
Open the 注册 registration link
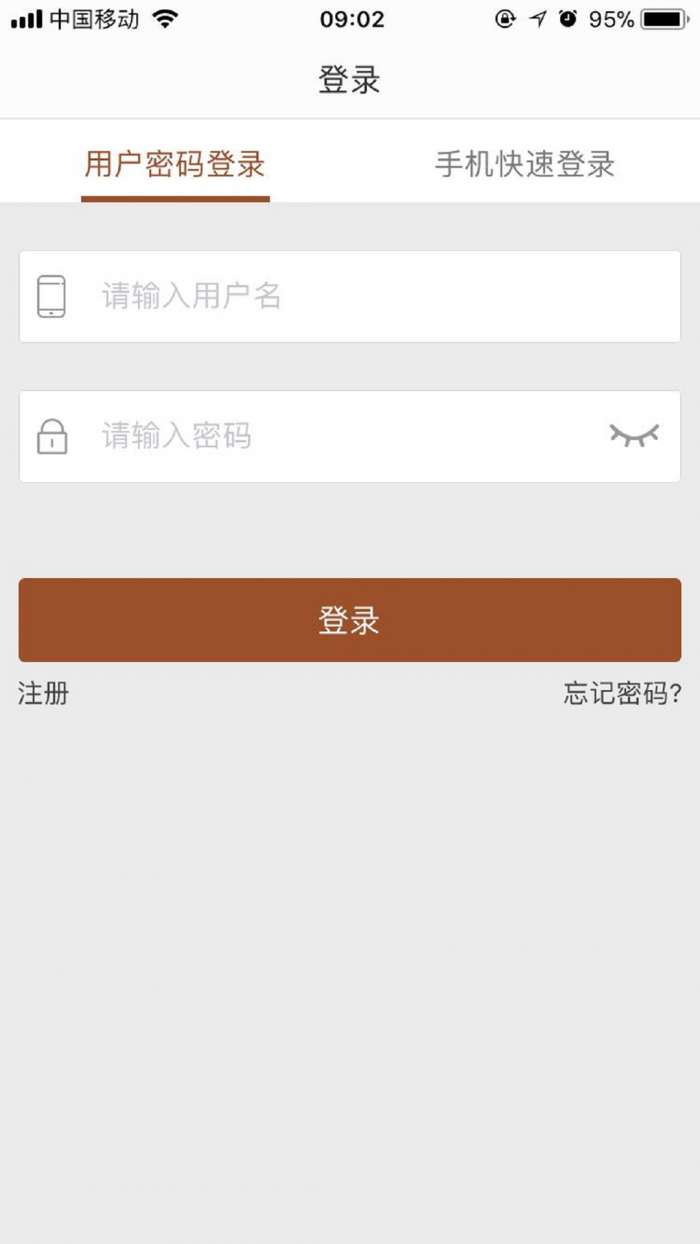[44, 693]
